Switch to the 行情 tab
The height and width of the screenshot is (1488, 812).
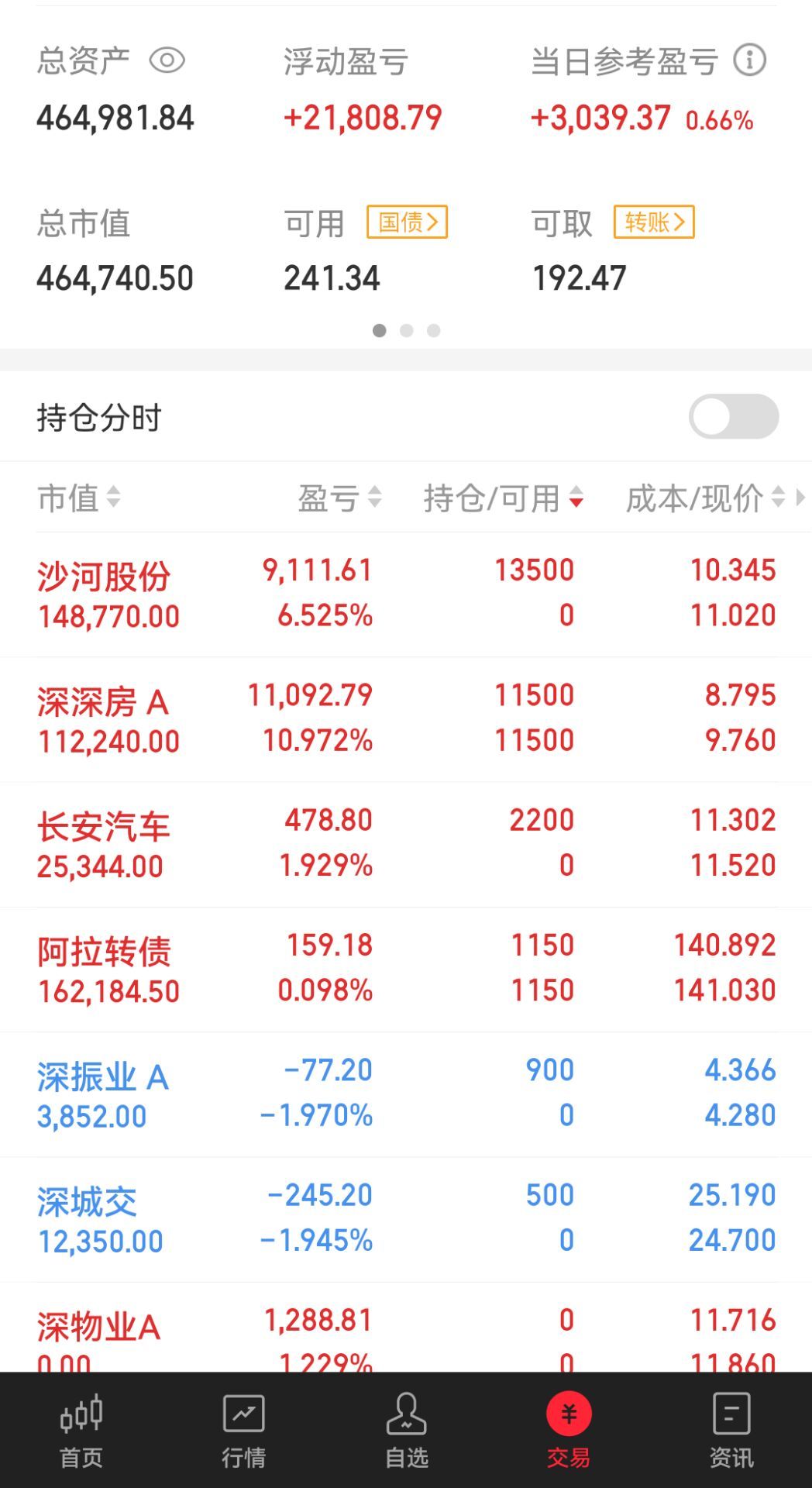click(x=243, y=1431)
